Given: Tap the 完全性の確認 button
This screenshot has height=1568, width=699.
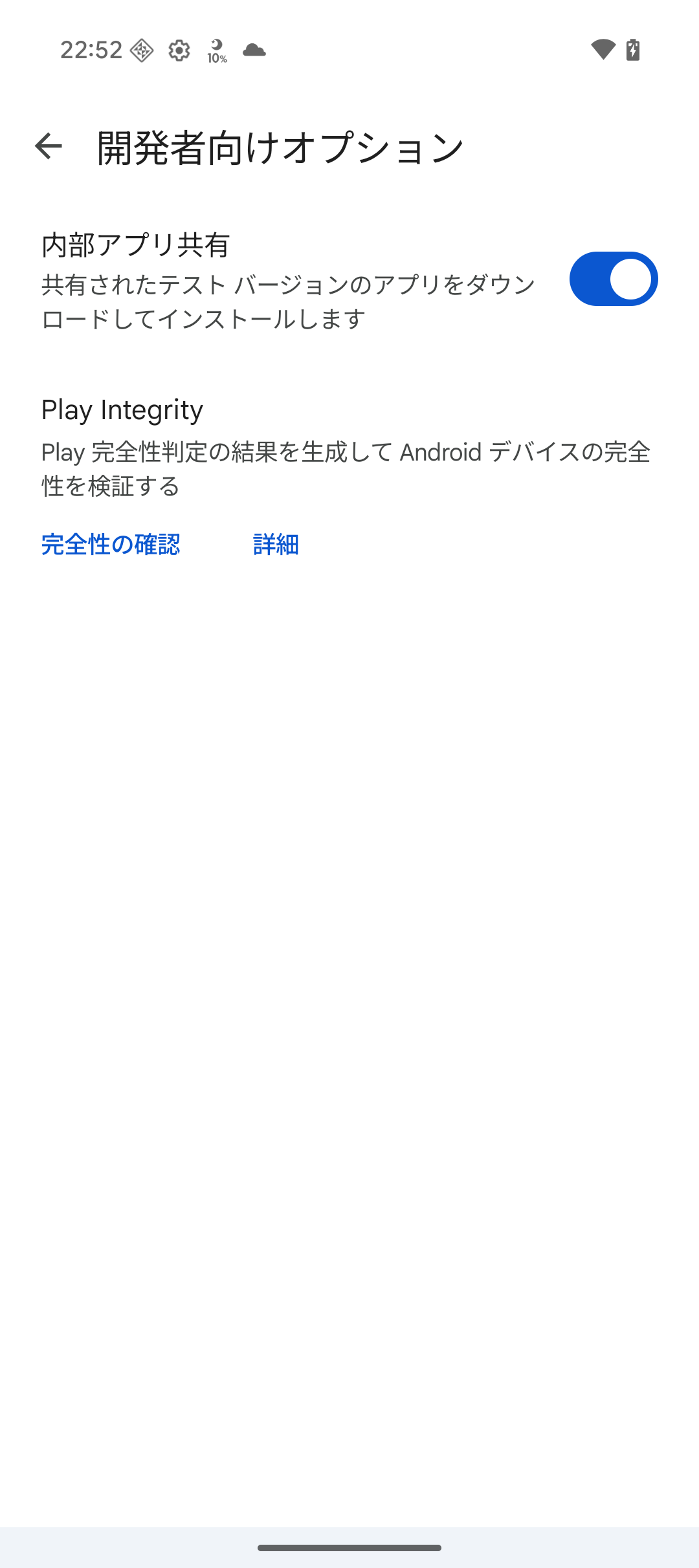Looking at the screenshot, I should click(111, 545).
